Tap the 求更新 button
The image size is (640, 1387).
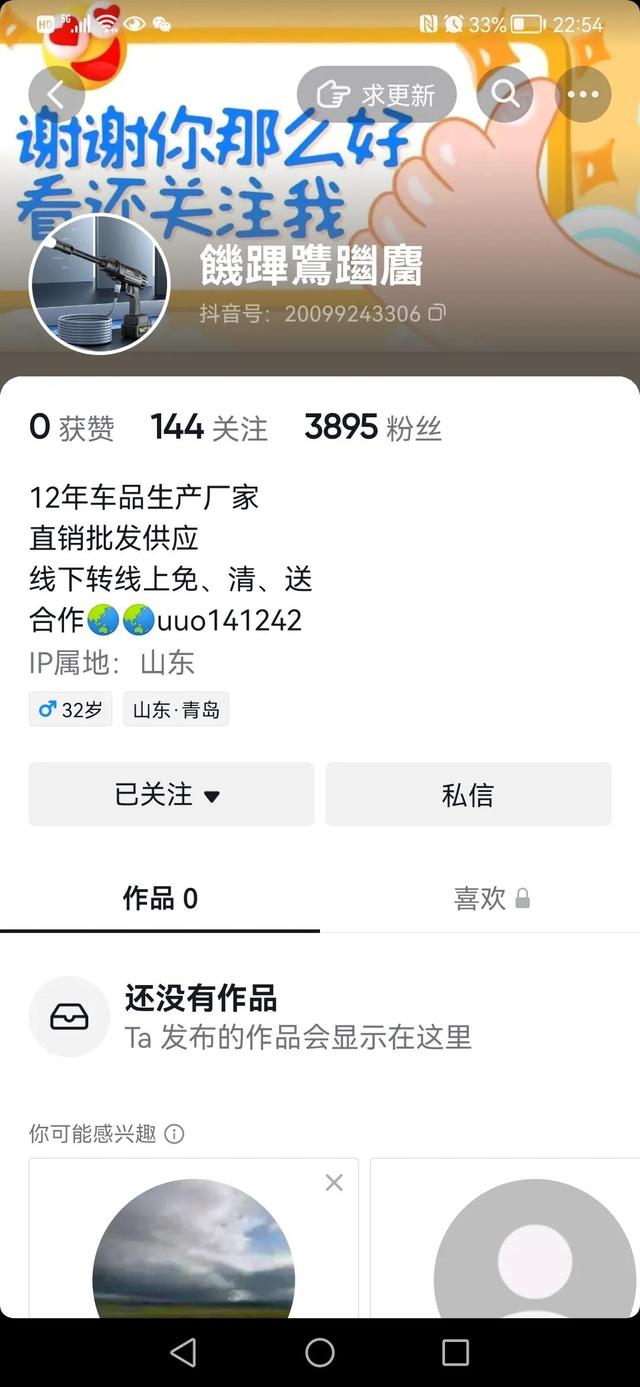point(377,95)
